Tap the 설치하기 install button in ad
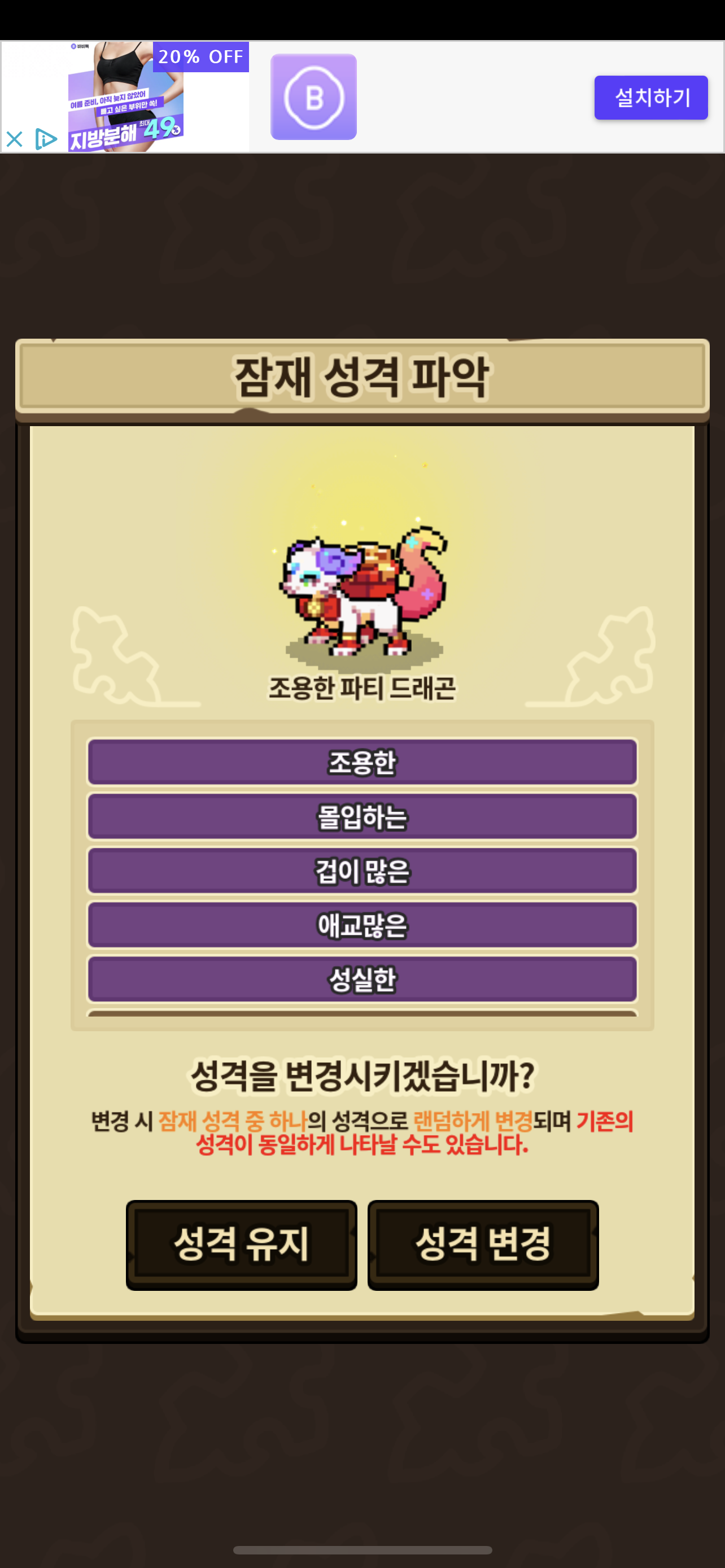Image resolution: width=725 pixels, height=1568 pixels. point(650,98)
